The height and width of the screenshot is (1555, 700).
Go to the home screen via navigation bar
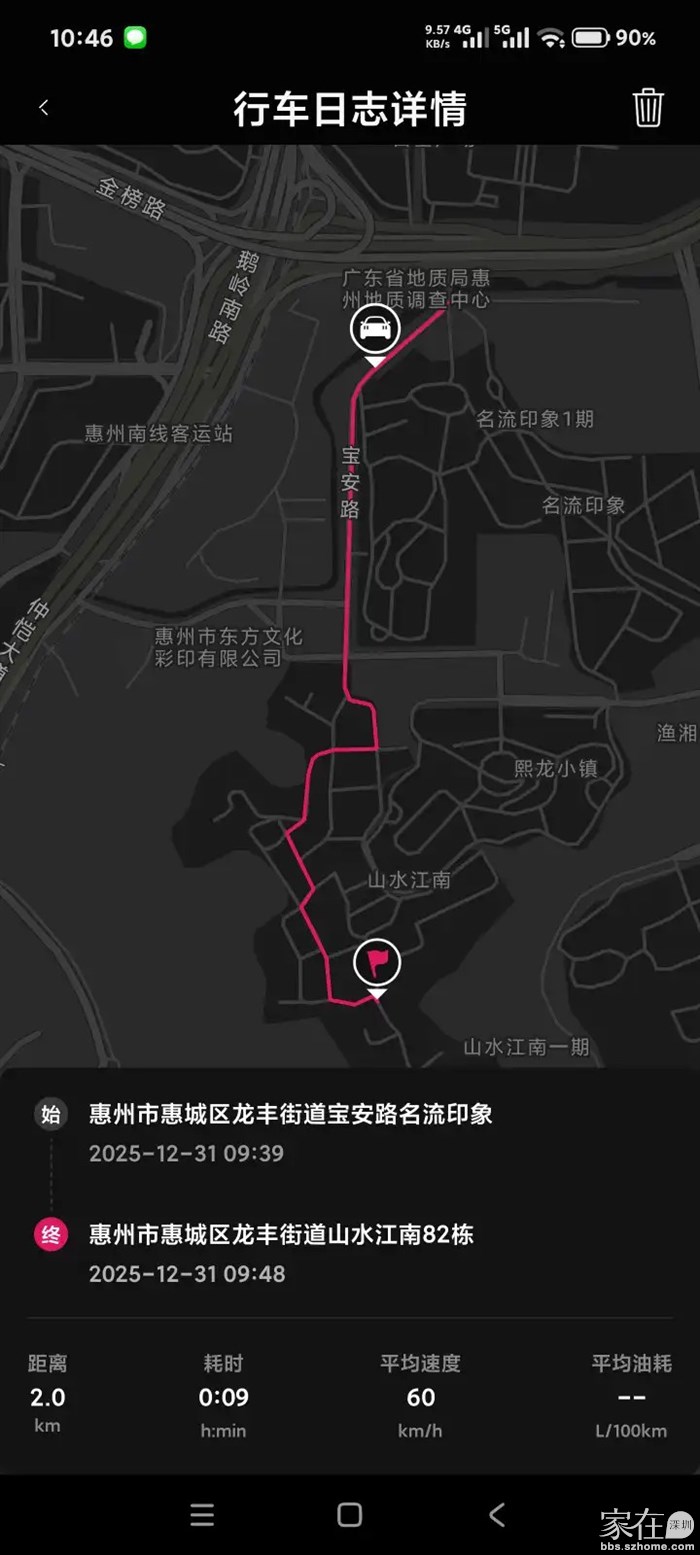pyautogui.click(x=350, y=1514)
